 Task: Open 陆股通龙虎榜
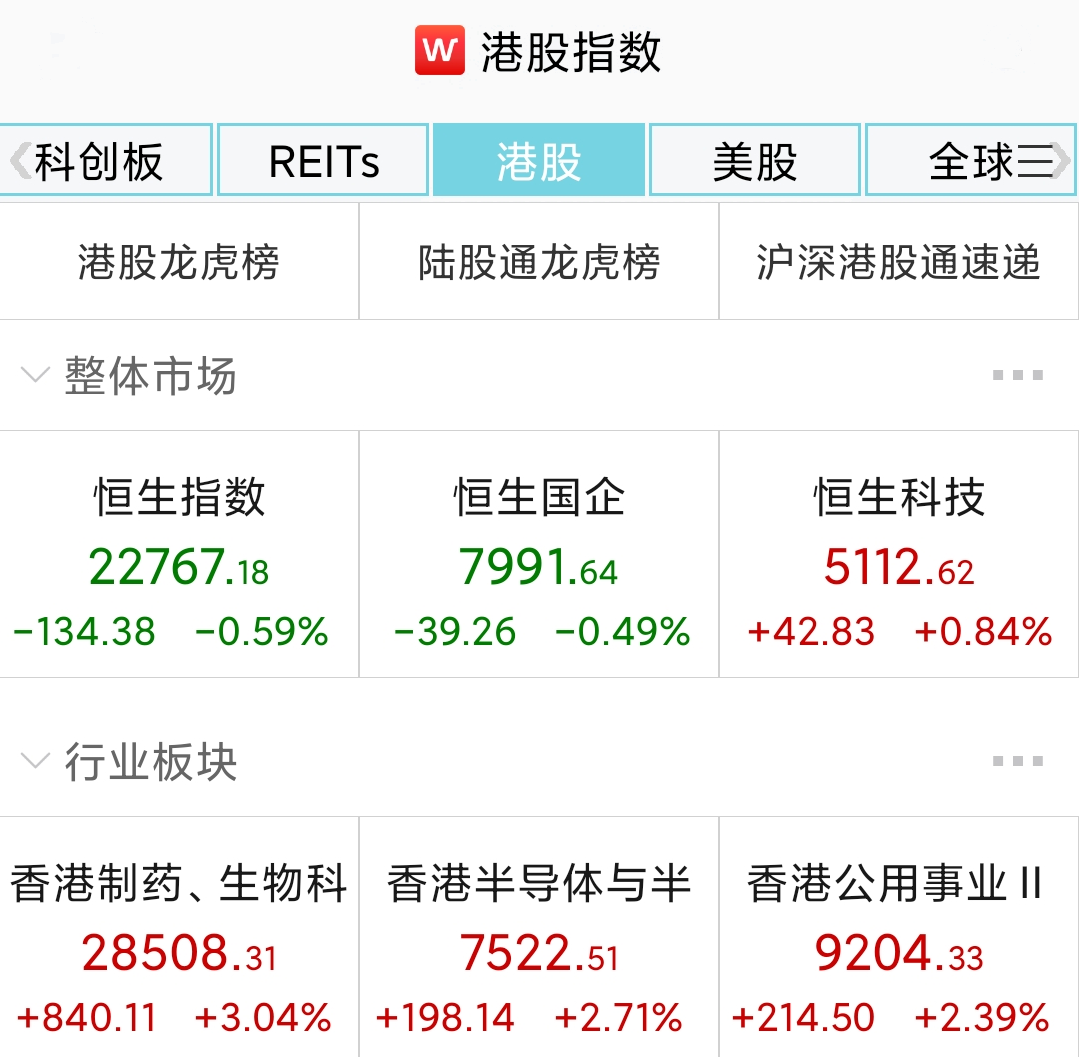tap(539, 262)
